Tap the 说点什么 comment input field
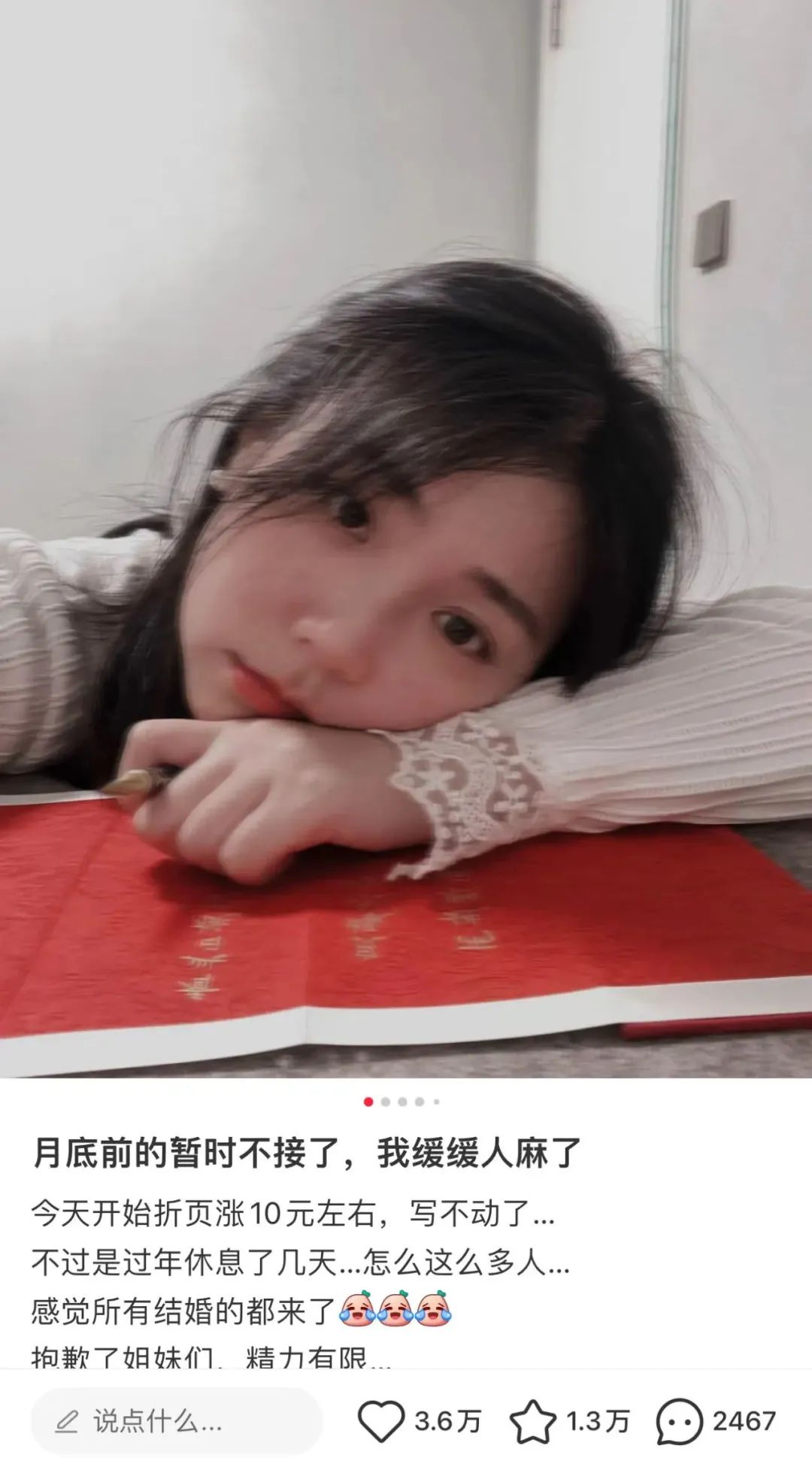This screenshot has width=812, height=1461. pyautogui.click(x=177, y=1421)
